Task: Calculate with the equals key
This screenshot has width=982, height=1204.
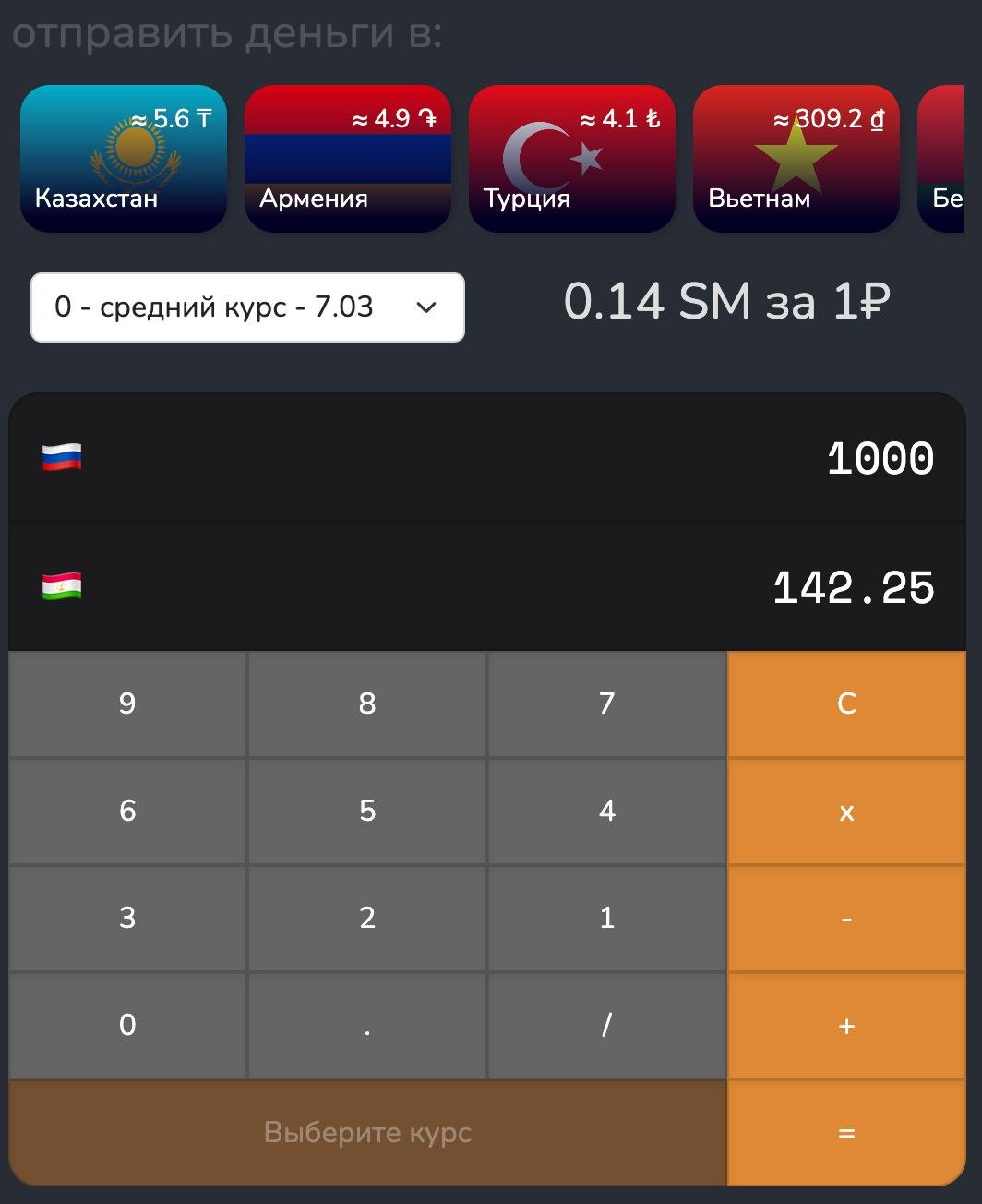Action: point(846,1133)
